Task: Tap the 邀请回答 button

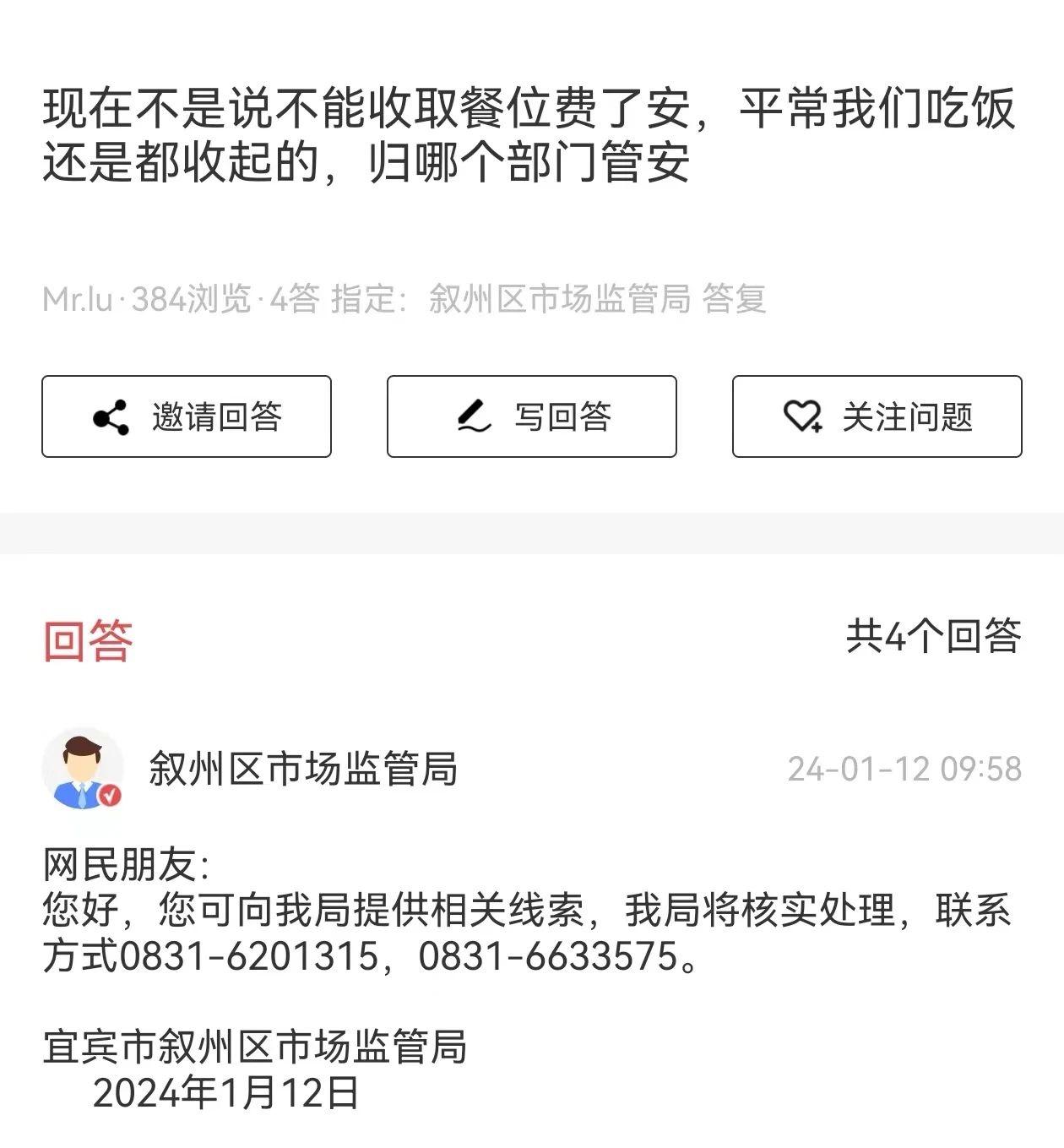Action: click(187, 416)
